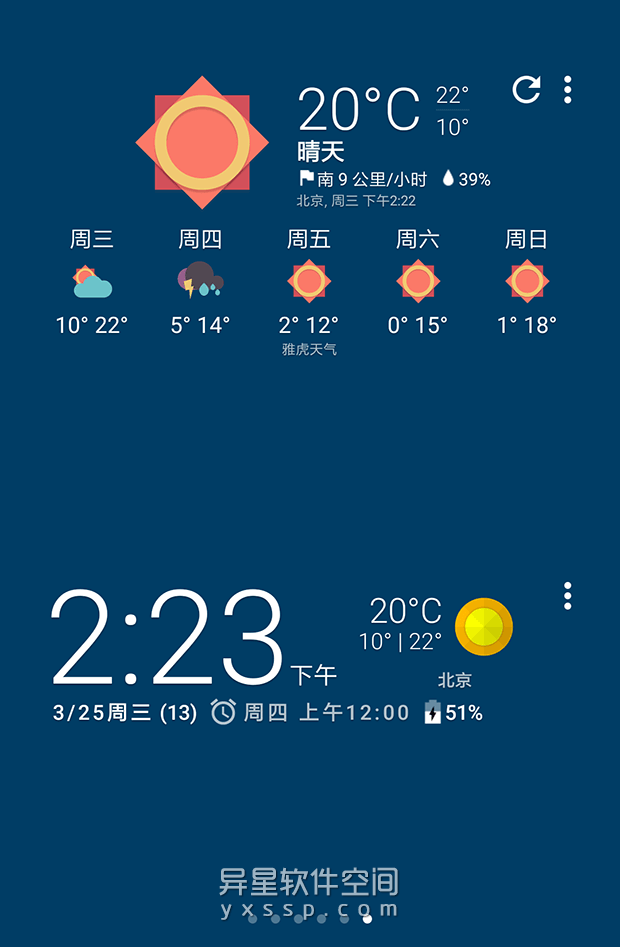
Task: Open the 周四 上午12:00 alarm
Action: tap(310, 713)
